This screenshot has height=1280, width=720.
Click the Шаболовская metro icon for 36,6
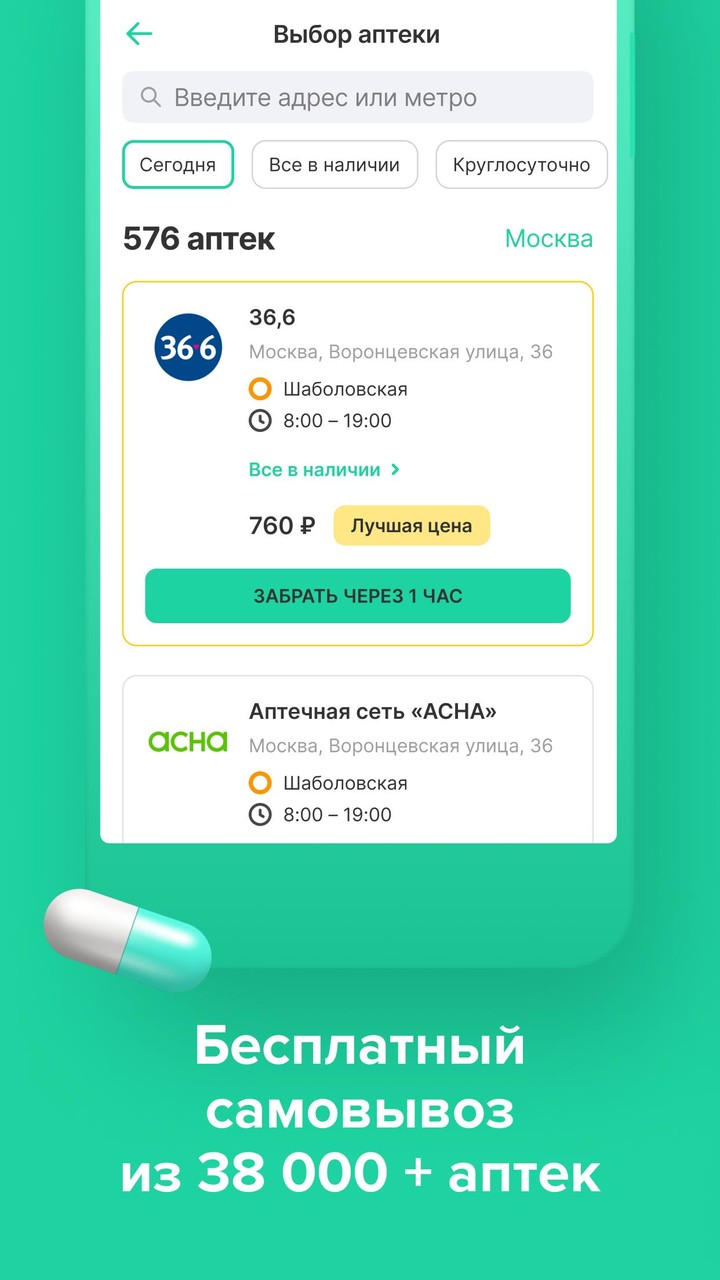(x=260, y=389)
